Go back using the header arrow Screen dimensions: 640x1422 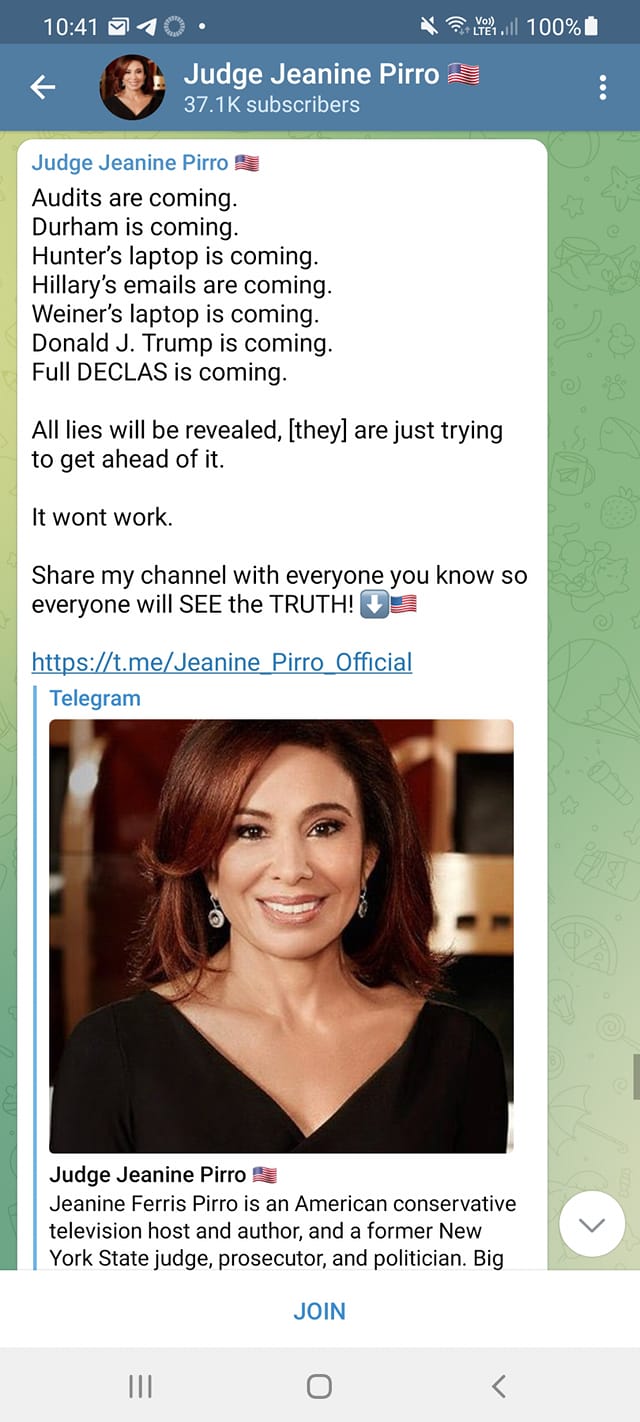click(43, 88)
